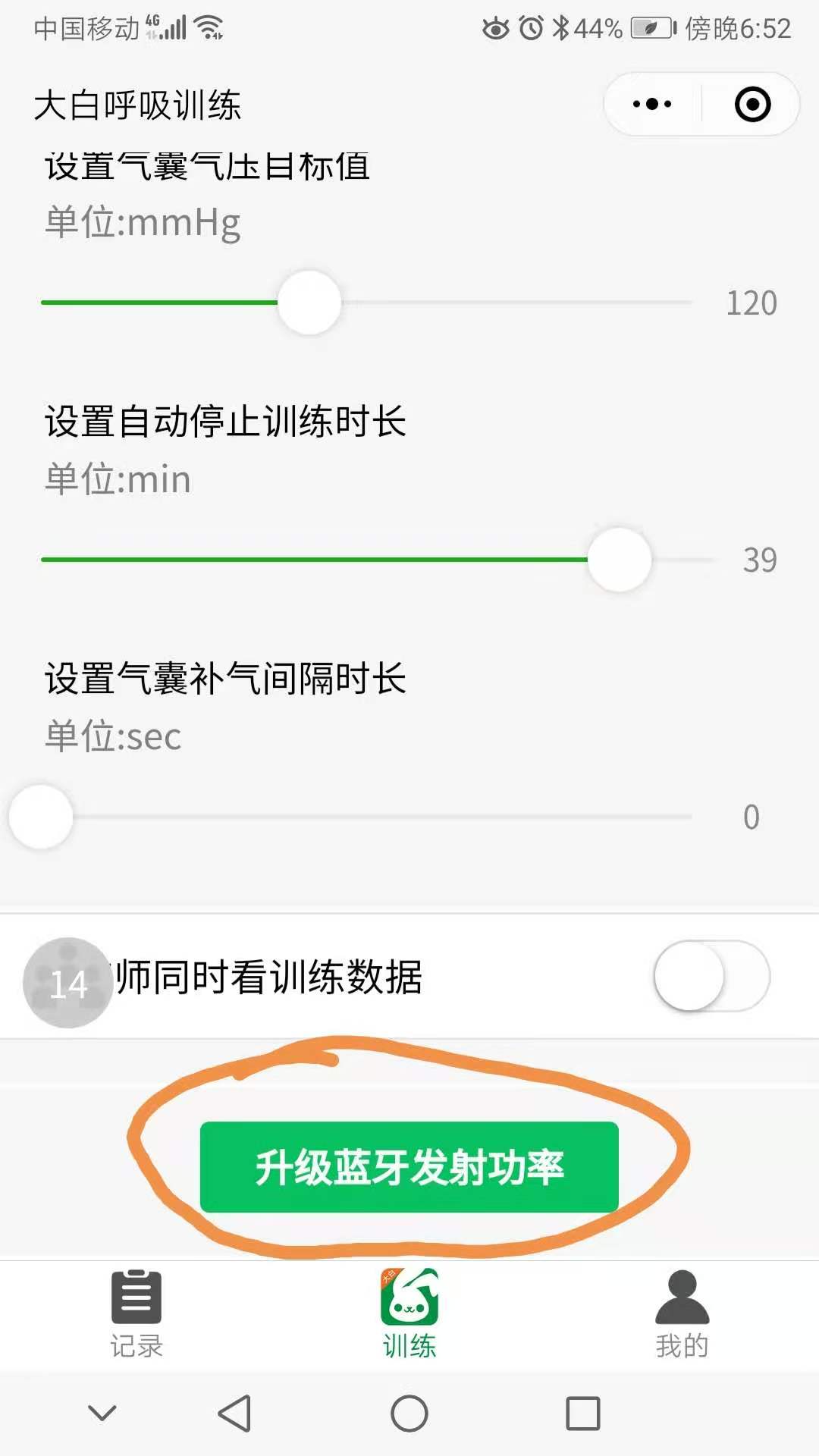Switch to the 训练 tab

click(409, 1314)
